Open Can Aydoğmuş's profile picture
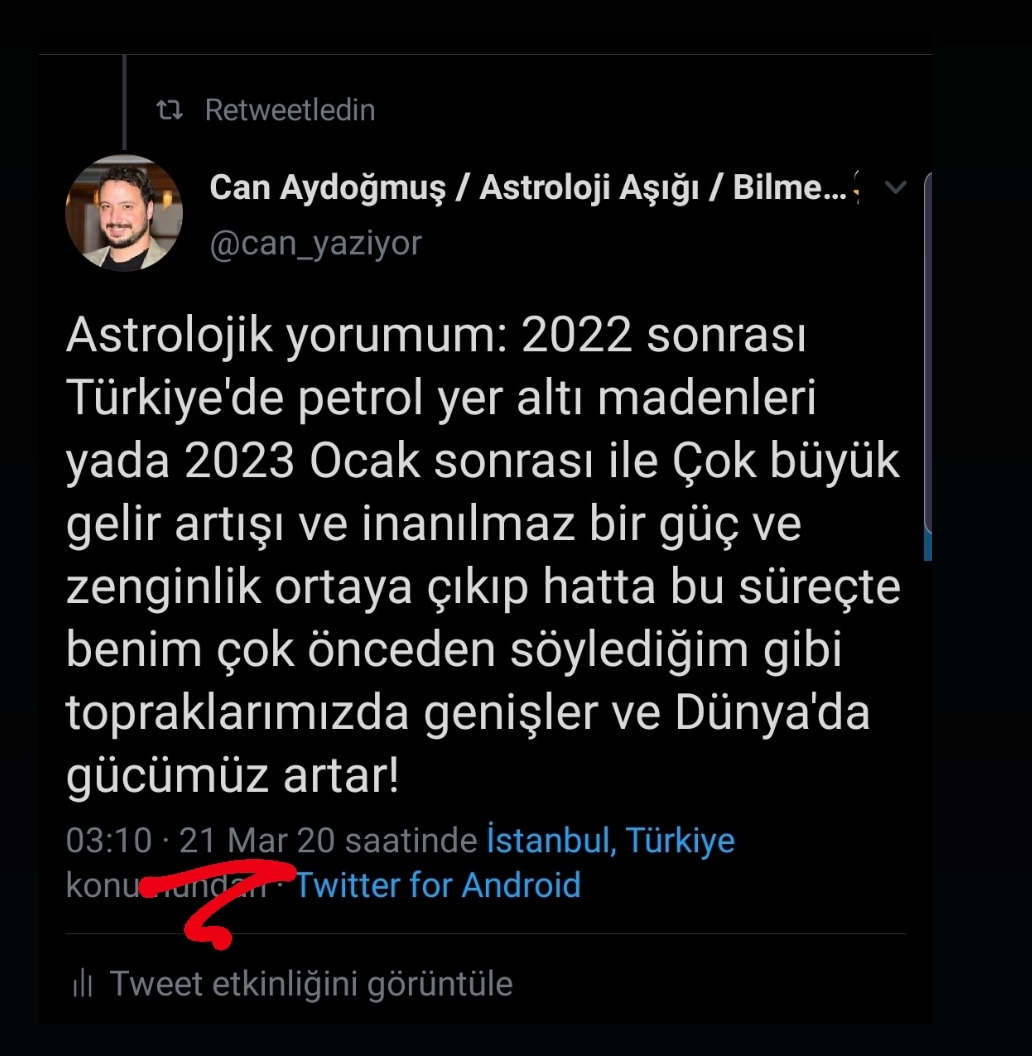1032x1056 pixels. point(124,213)
